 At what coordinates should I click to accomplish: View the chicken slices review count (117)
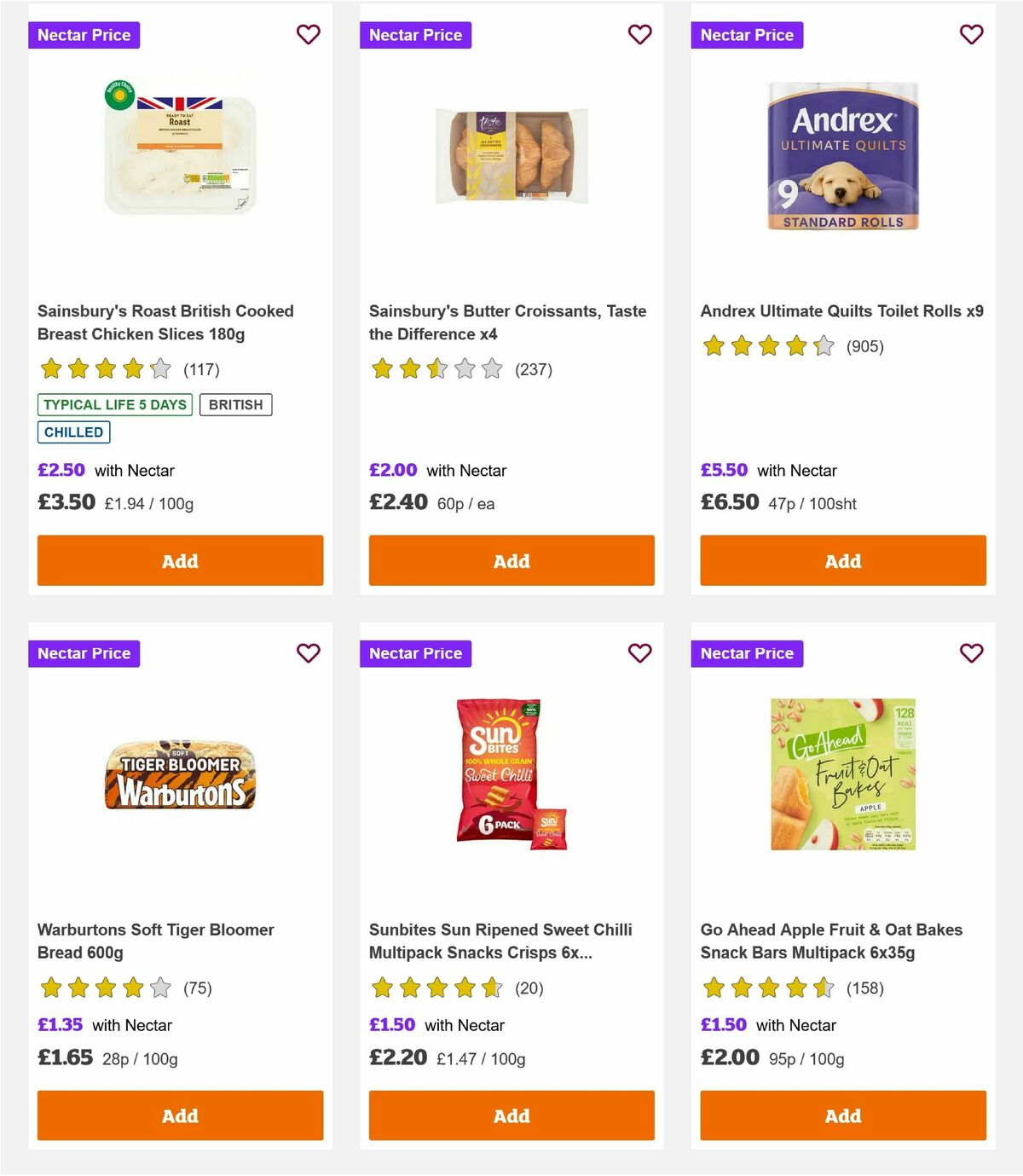[202, 369]
